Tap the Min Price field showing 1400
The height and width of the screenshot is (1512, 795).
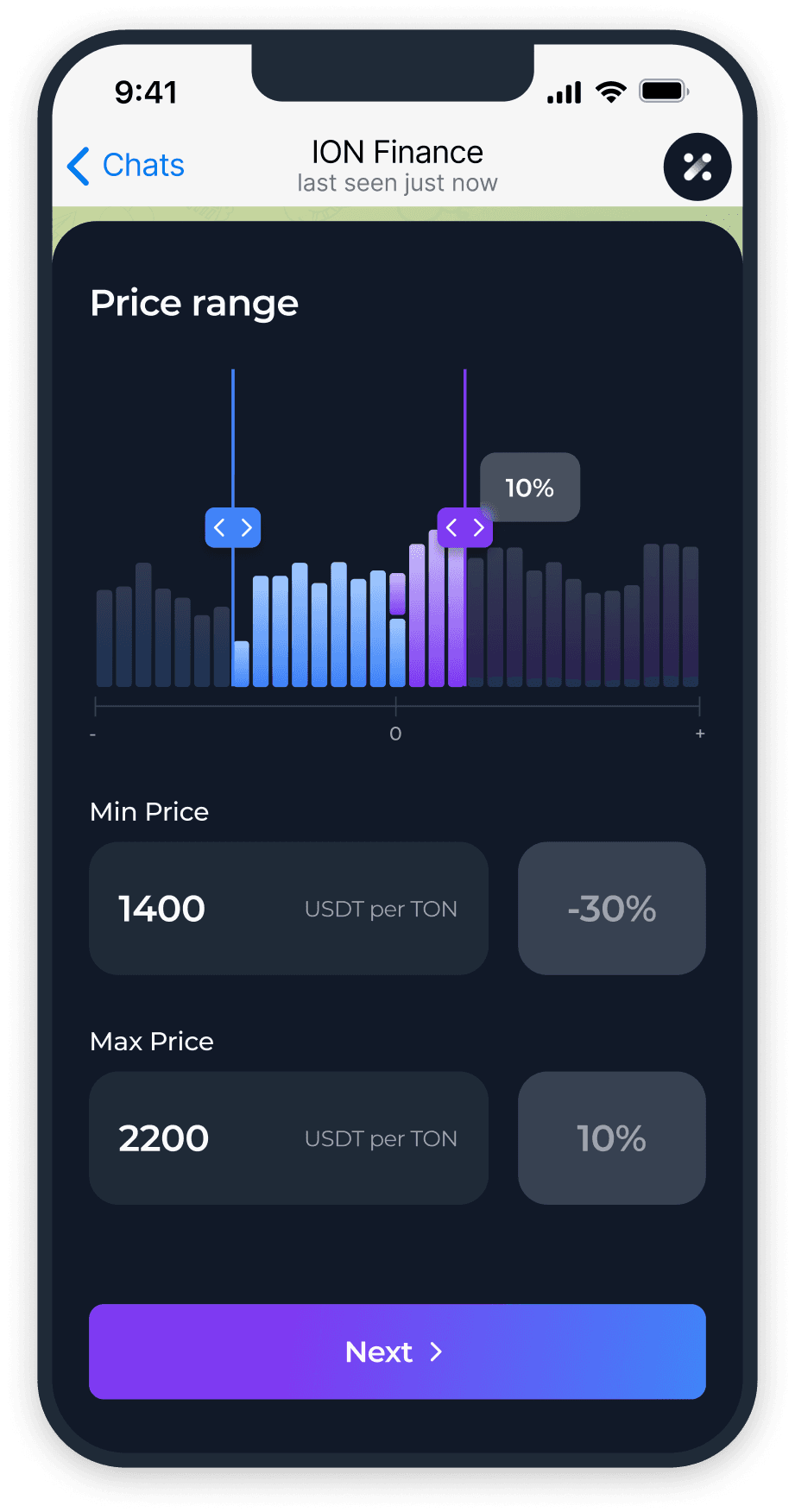pyautogui.click(x=288, y=908)
